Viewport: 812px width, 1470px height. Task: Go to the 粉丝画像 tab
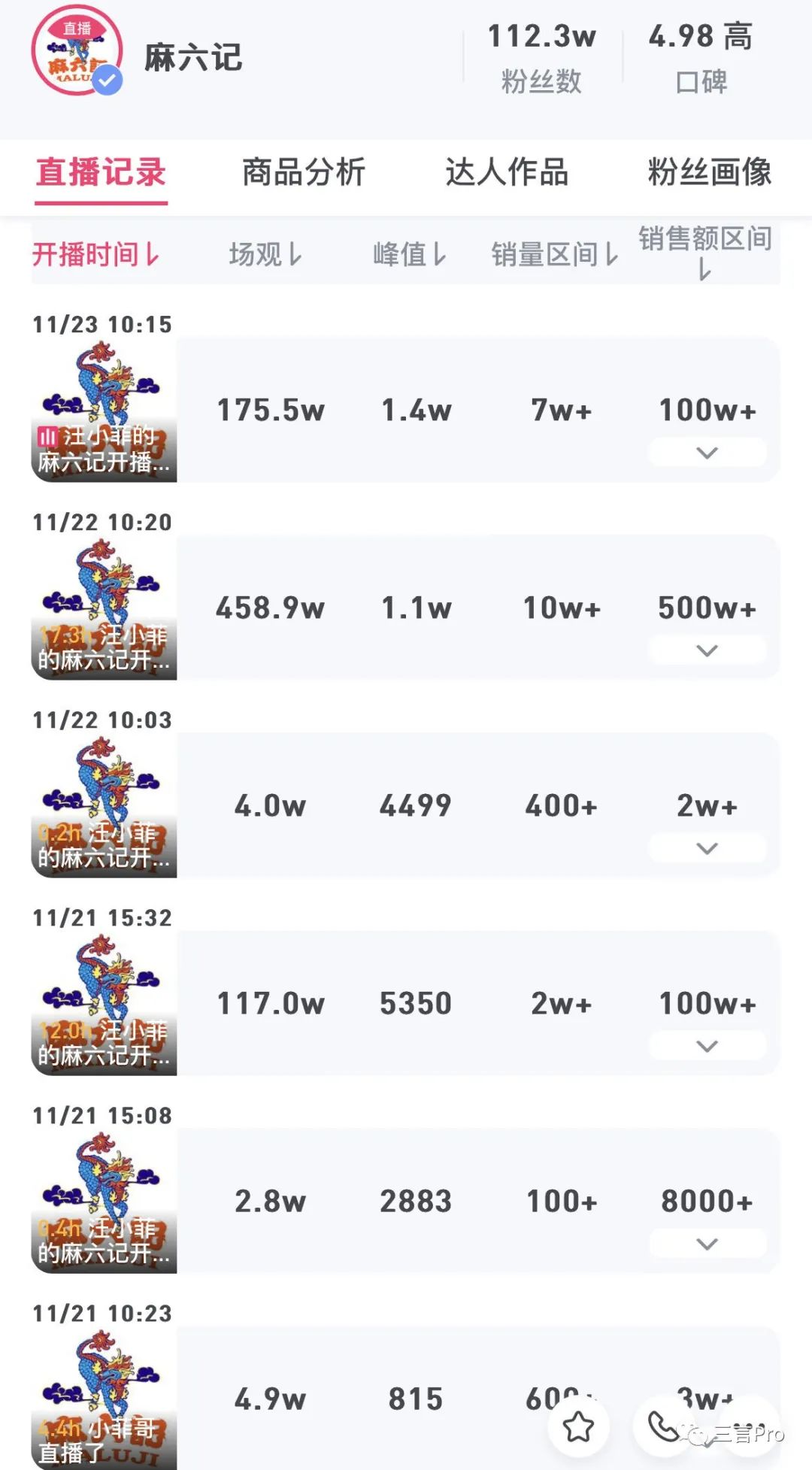(710, 172)
